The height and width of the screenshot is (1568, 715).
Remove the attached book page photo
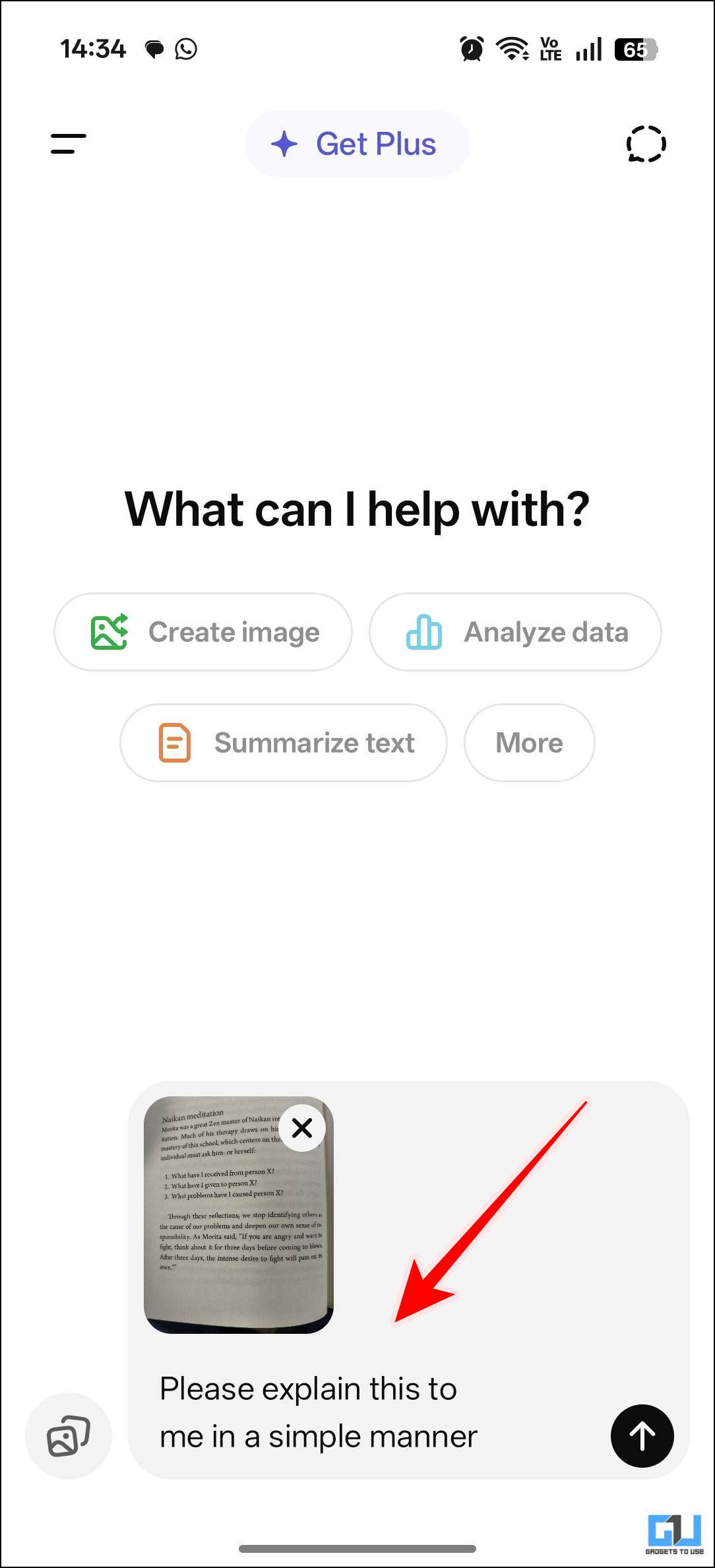click(x=302, y=1128)
